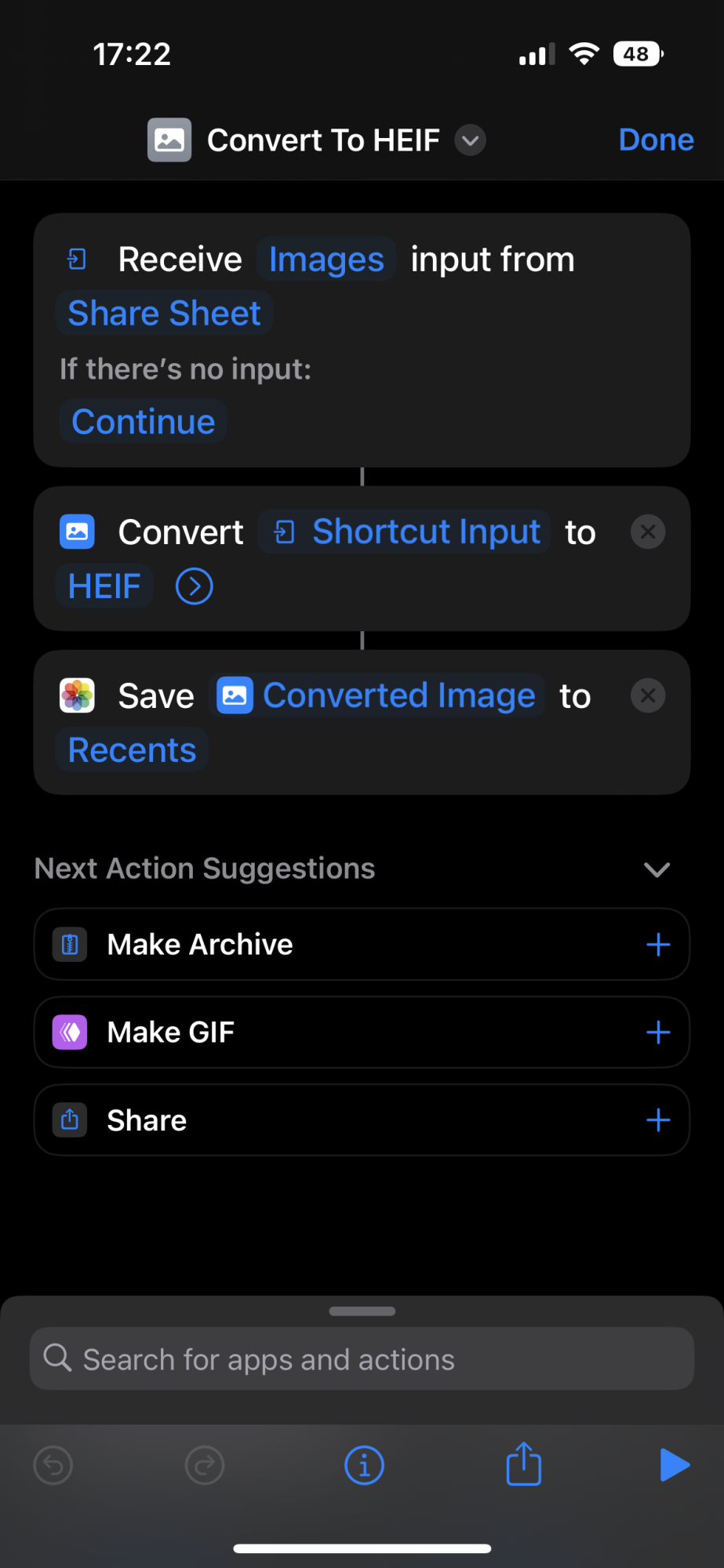This screenshot has width=724, height=1568.
Task: Share this shortcut via the share icon
Action: 523,1463
